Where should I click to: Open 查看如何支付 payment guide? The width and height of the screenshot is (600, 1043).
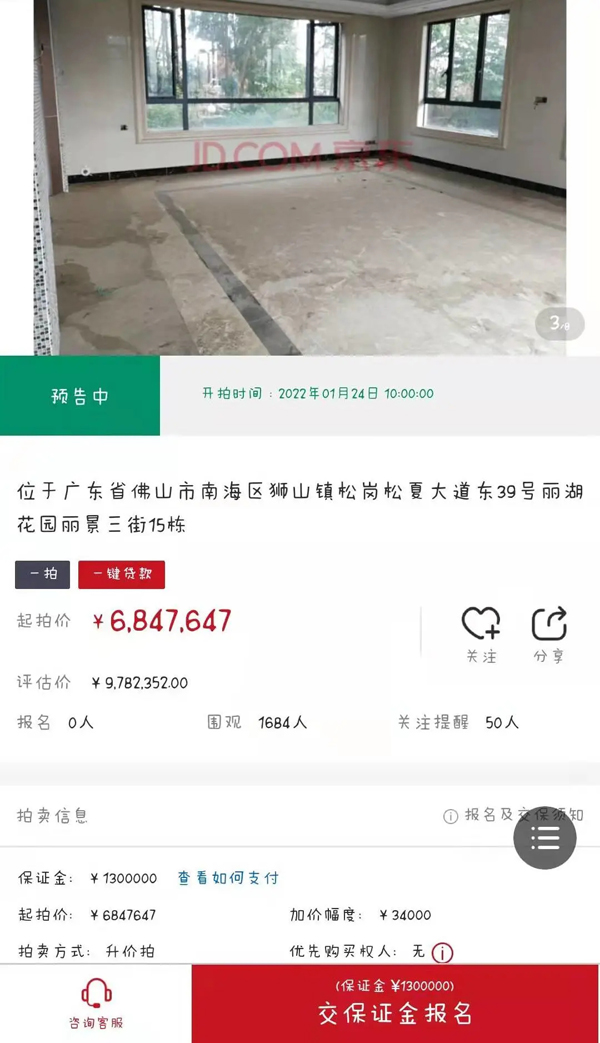coord(228,878)
